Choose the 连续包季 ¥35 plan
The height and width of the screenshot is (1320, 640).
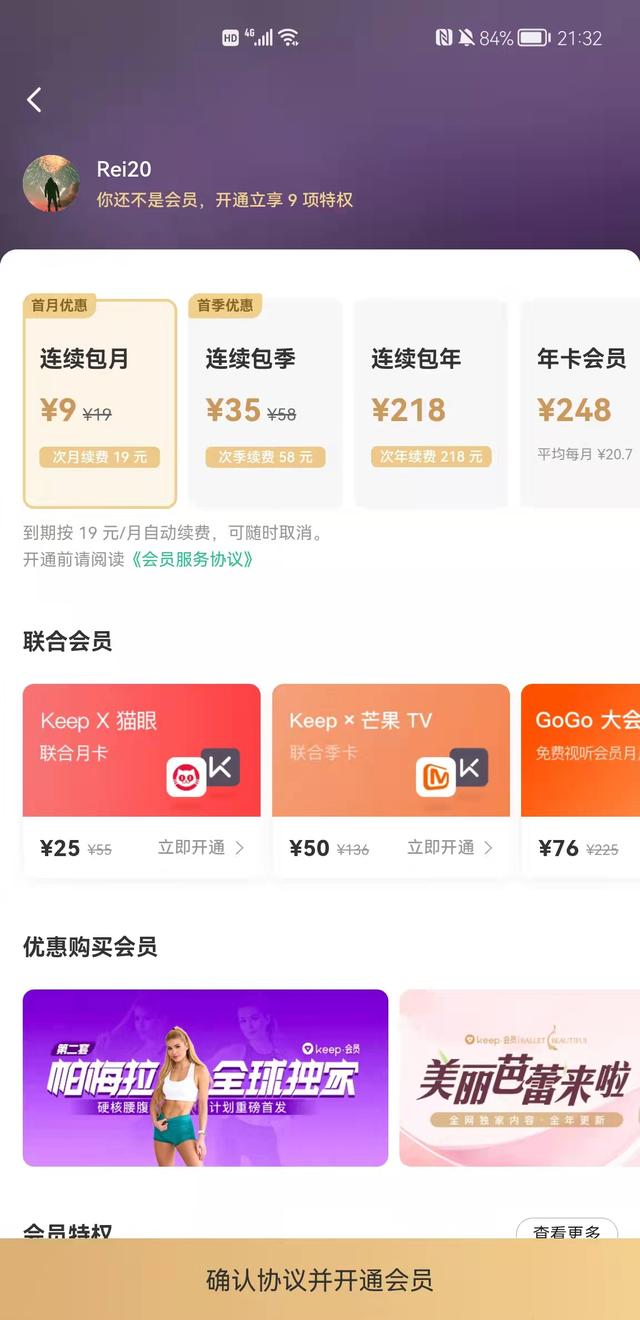(x=265, y=402)
